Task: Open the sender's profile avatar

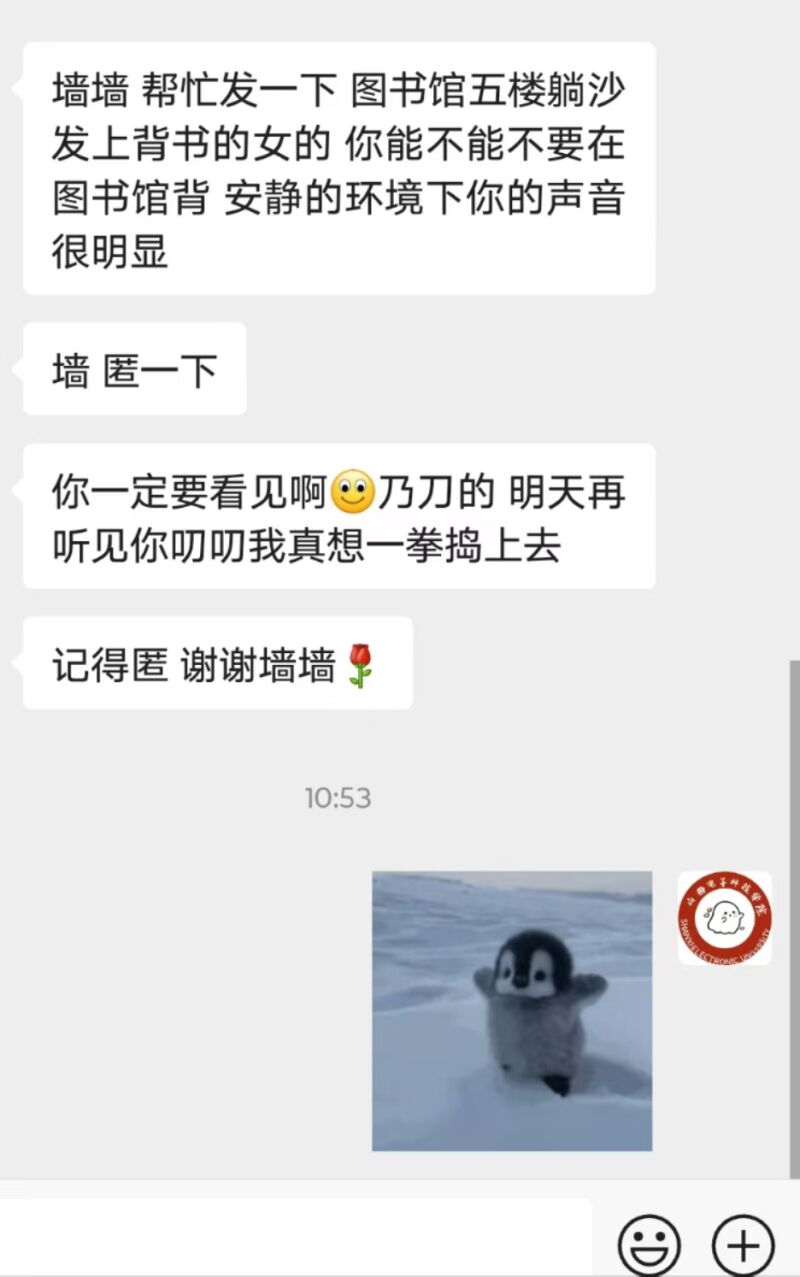Action: pyautogui.click(x=724, y=918)
